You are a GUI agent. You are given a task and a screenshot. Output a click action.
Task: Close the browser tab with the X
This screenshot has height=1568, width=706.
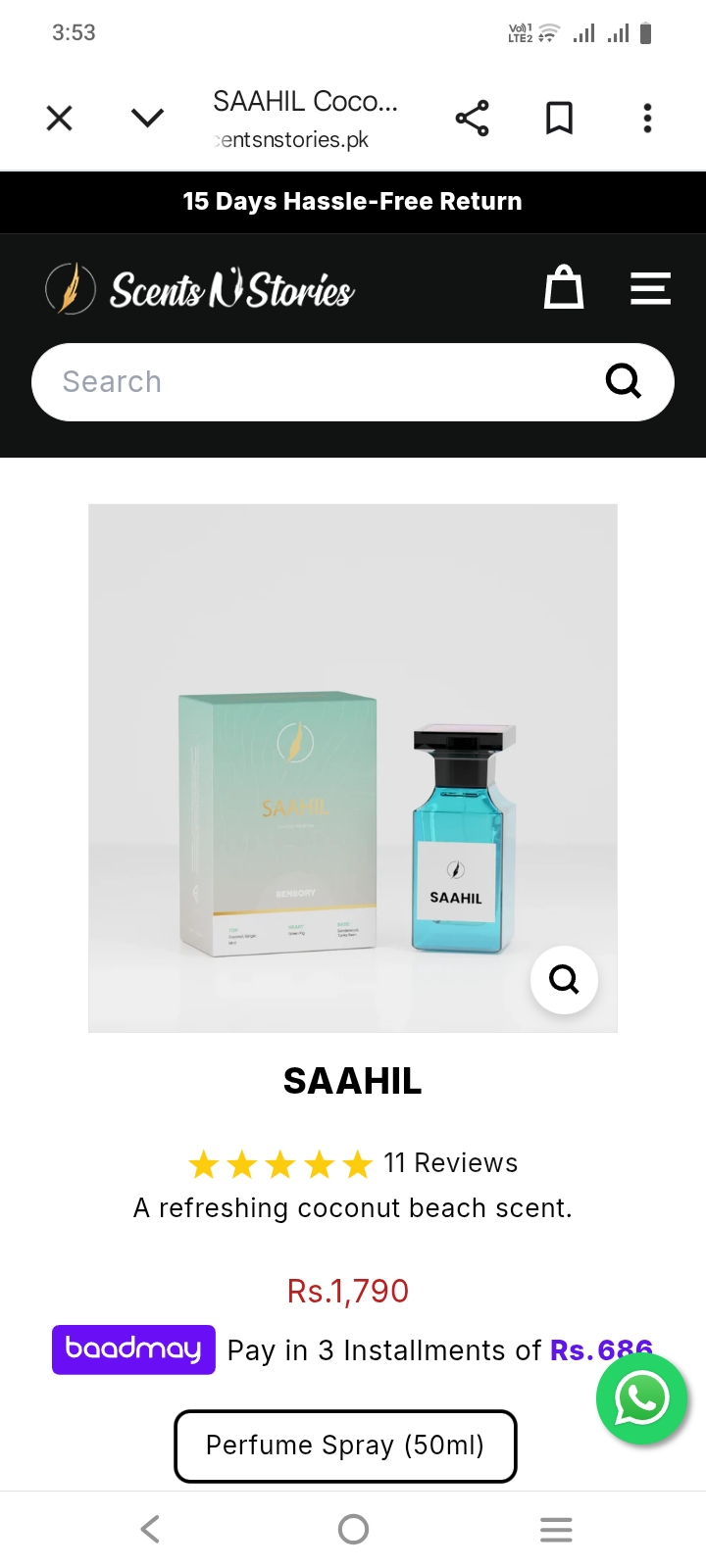[60, 119]
